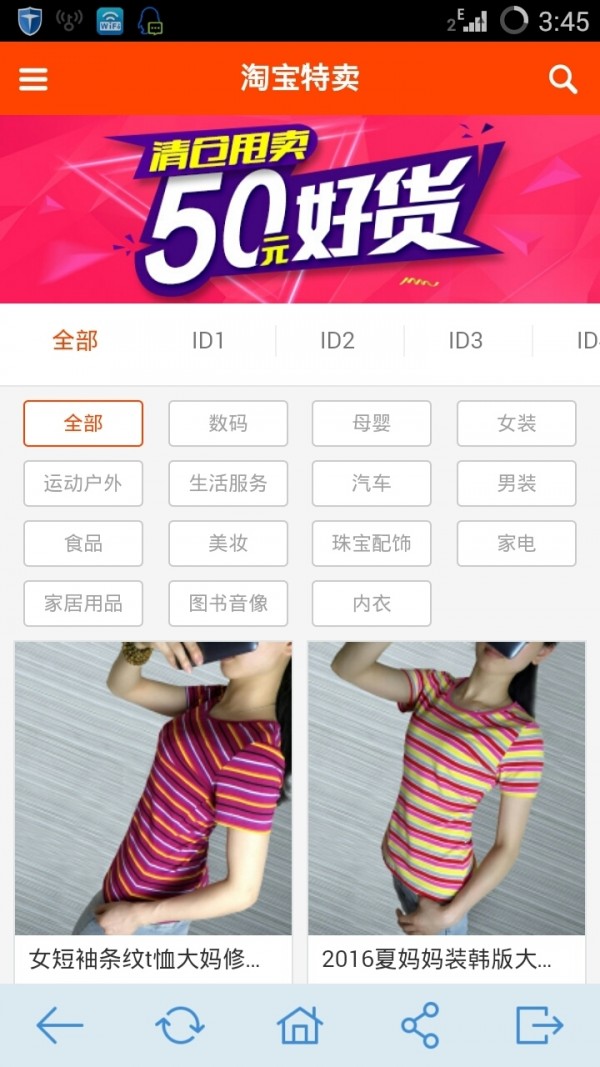Filter by the 内衣 category
This screenshot has height=1067, width=600.
(x=371, y=603)
